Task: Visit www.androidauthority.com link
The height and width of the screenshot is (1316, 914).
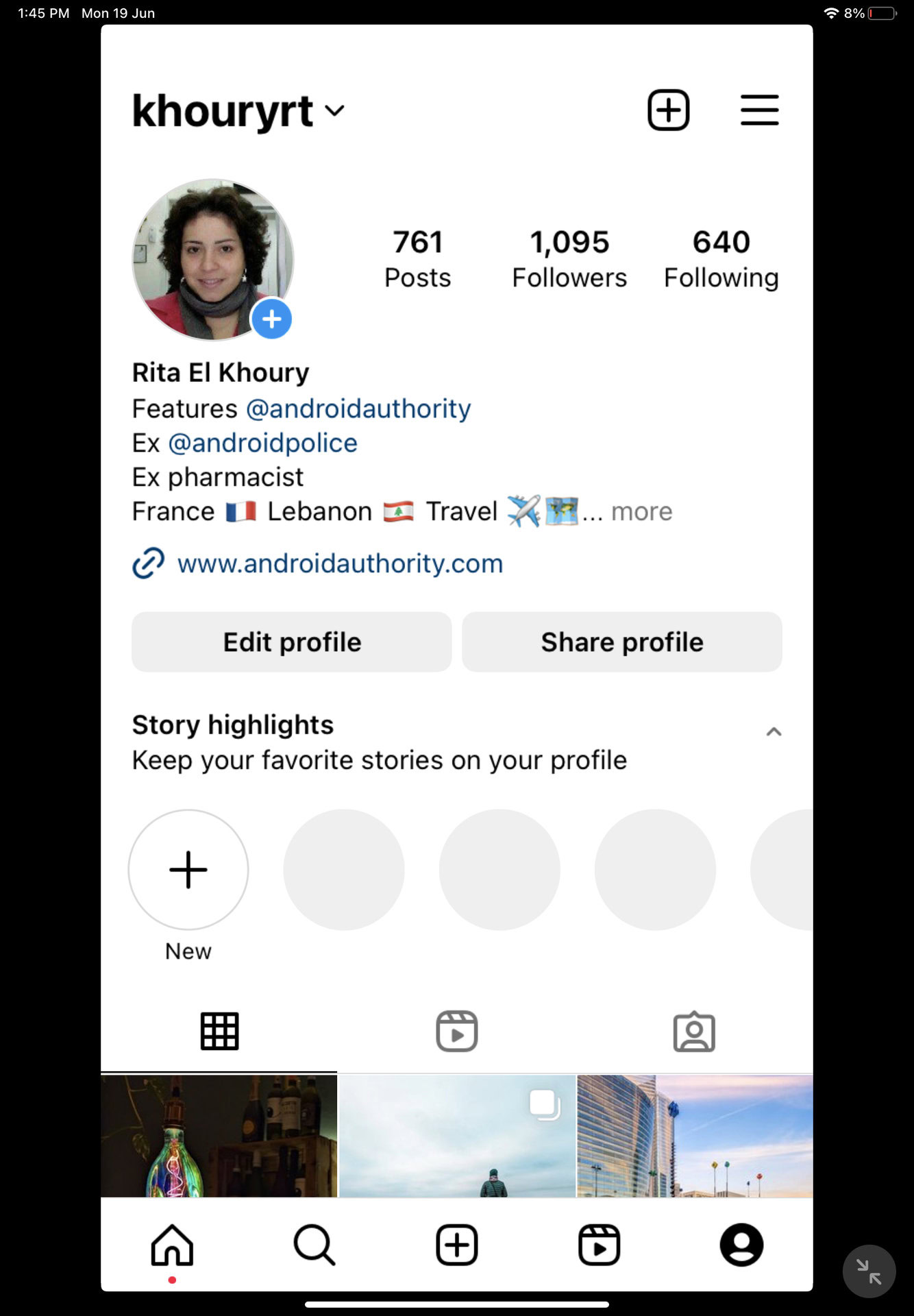Action: pos(340,563)
